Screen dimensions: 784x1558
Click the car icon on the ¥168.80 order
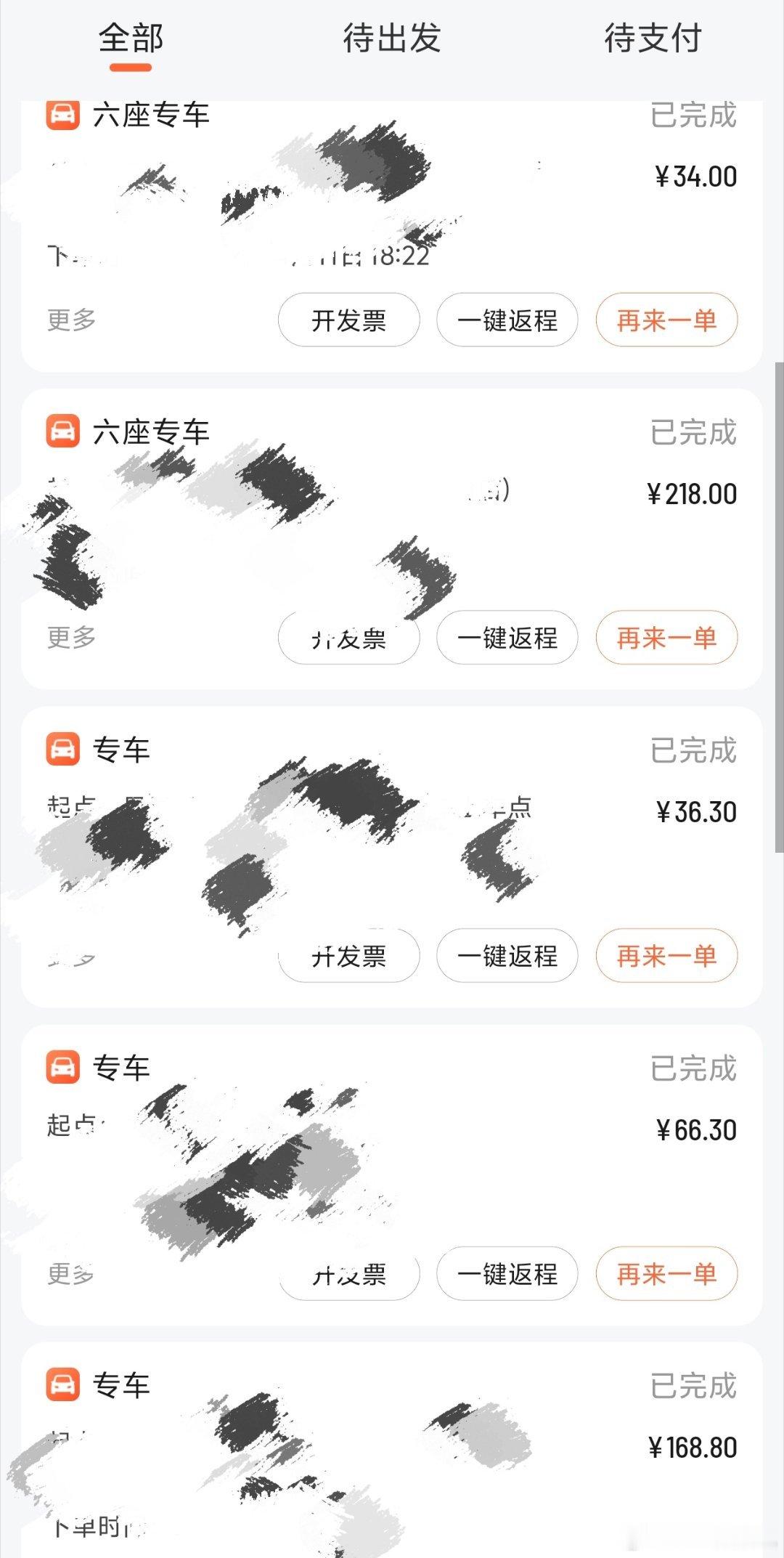pyautogui.click(x=64, y=1384)
